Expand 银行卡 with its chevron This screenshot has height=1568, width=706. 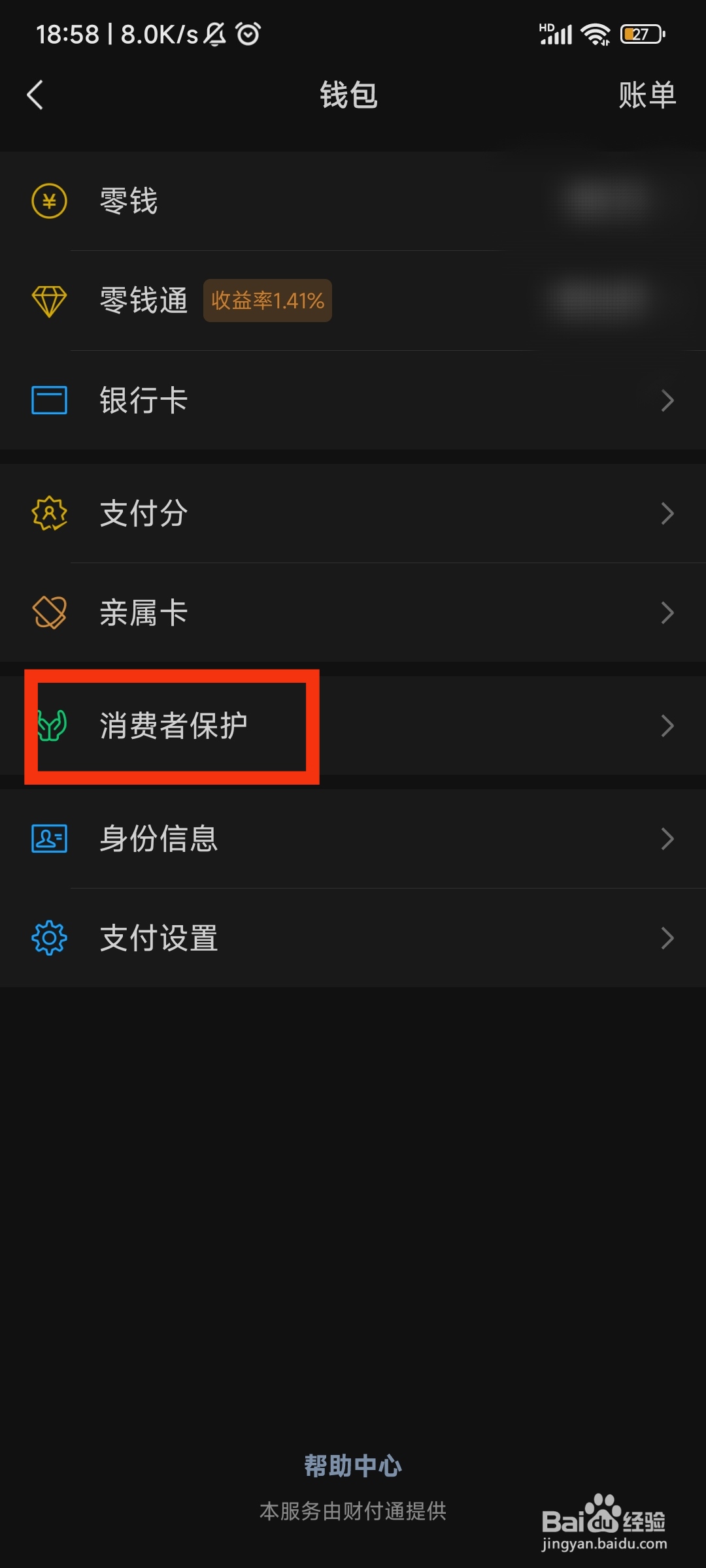click(668, 400)
